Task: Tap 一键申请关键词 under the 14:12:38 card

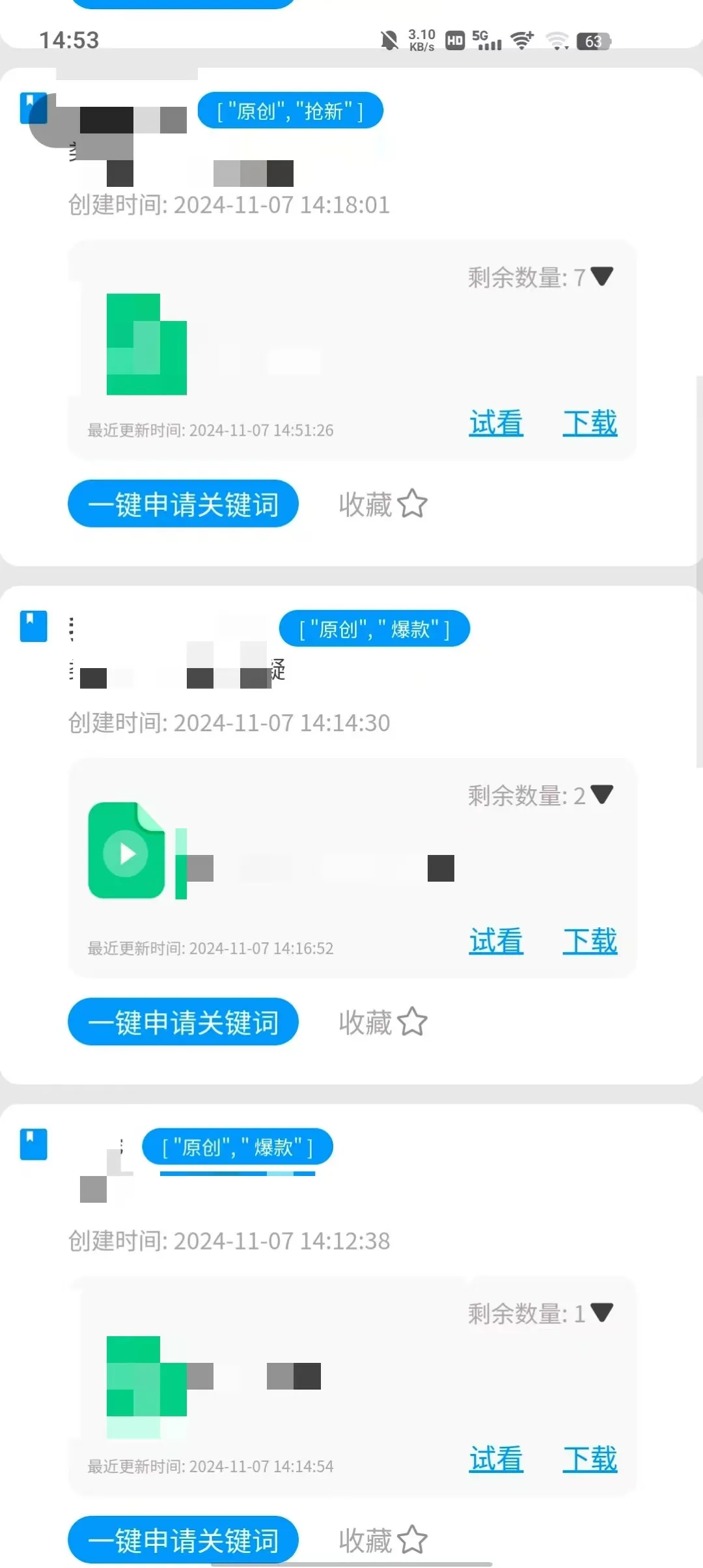Action: point(183,1540)
